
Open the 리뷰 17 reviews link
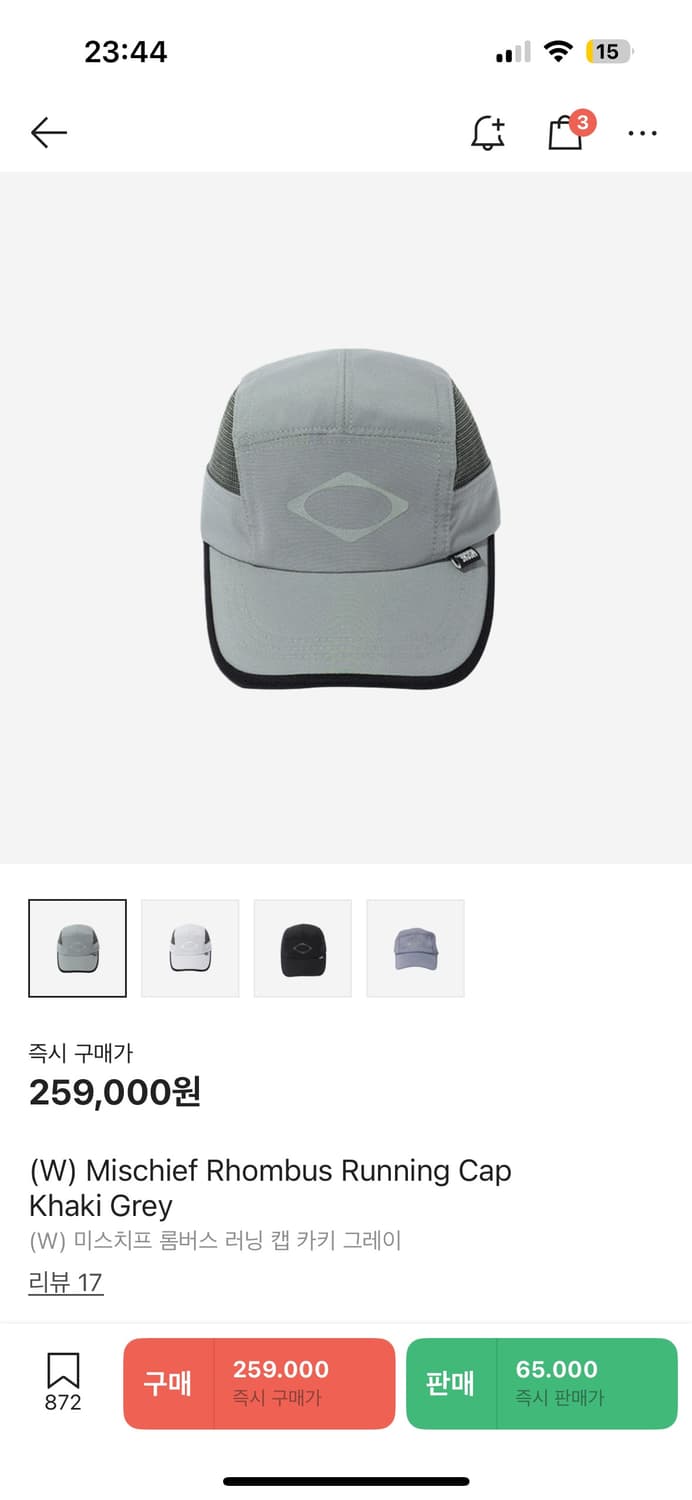point(66,1283)
